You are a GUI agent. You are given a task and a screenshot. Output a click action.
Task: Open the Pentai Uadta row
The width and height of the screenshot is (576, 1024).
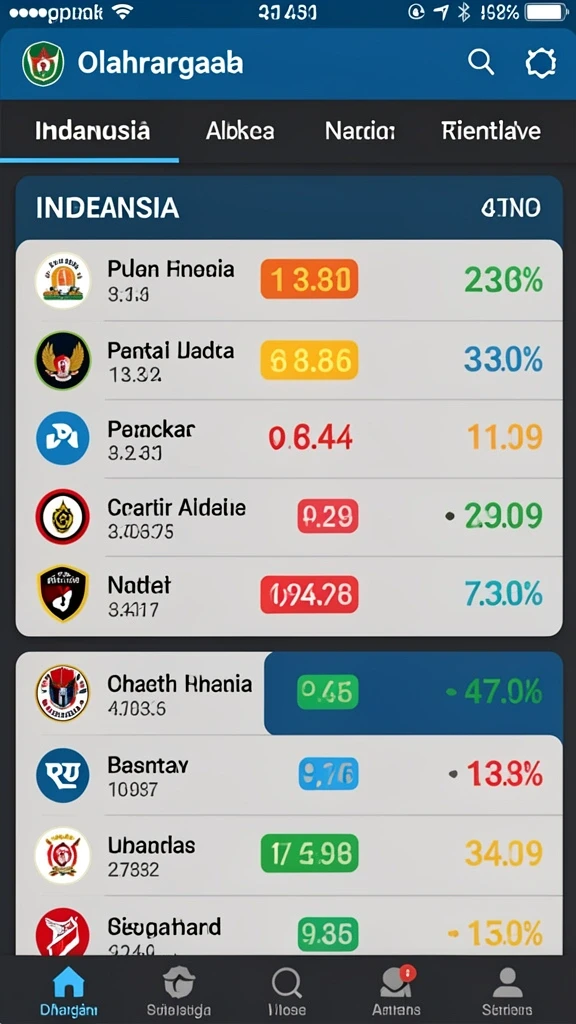[x=289, y=360]
